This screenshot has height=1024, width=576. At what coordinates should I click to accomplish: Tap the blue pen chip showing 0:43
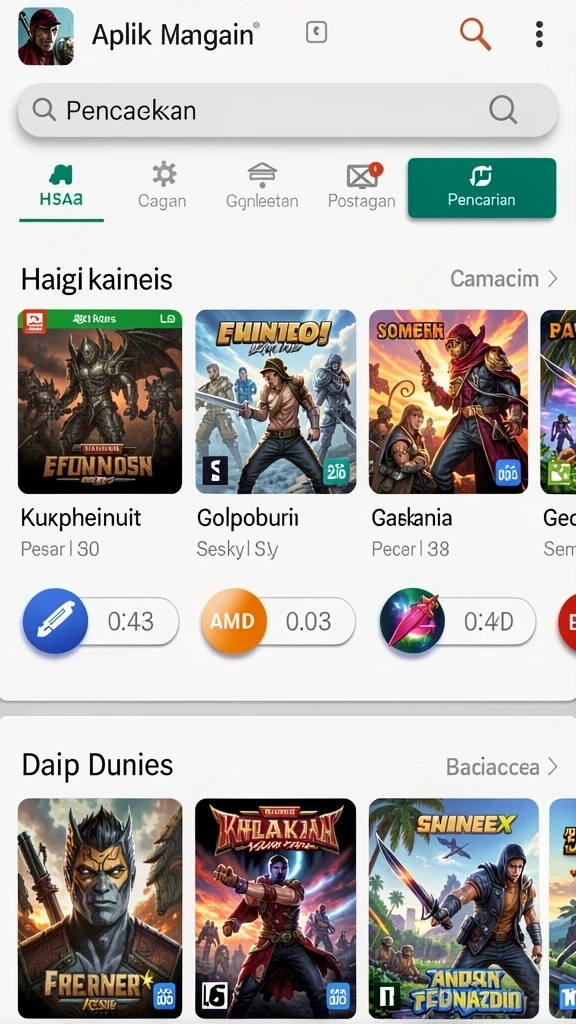tap(101, 621)
